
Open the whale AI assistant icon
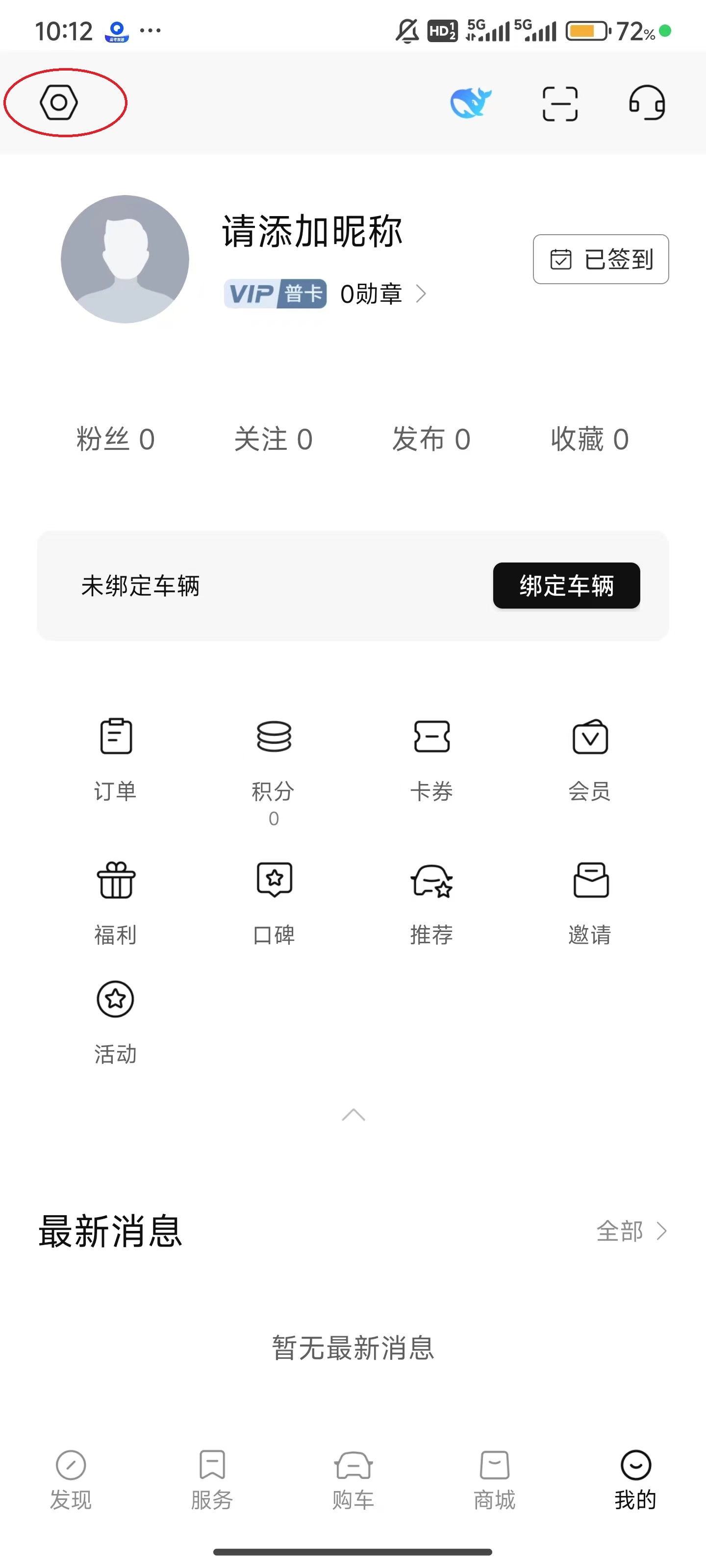pyautogui.click(x=470, y=103)
